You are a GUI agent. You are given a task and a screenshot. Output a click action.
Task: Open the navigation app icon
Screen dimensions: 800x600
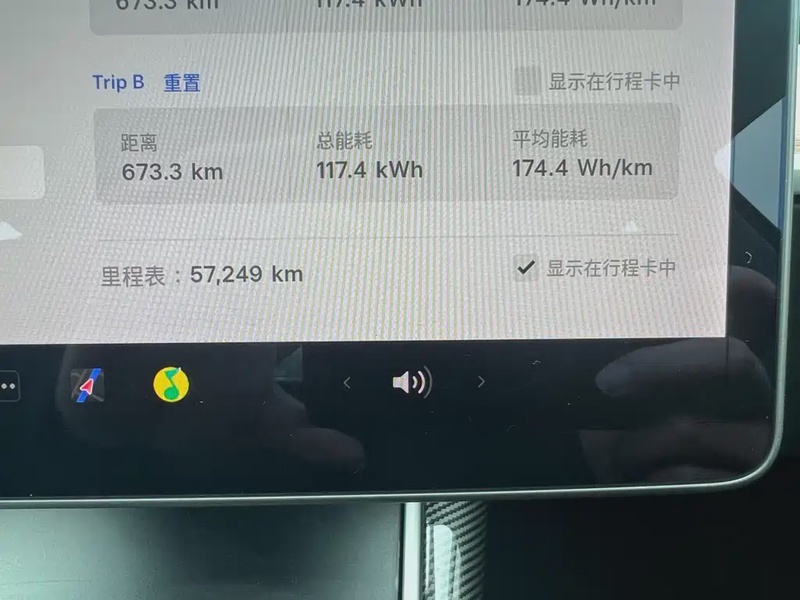90,385
